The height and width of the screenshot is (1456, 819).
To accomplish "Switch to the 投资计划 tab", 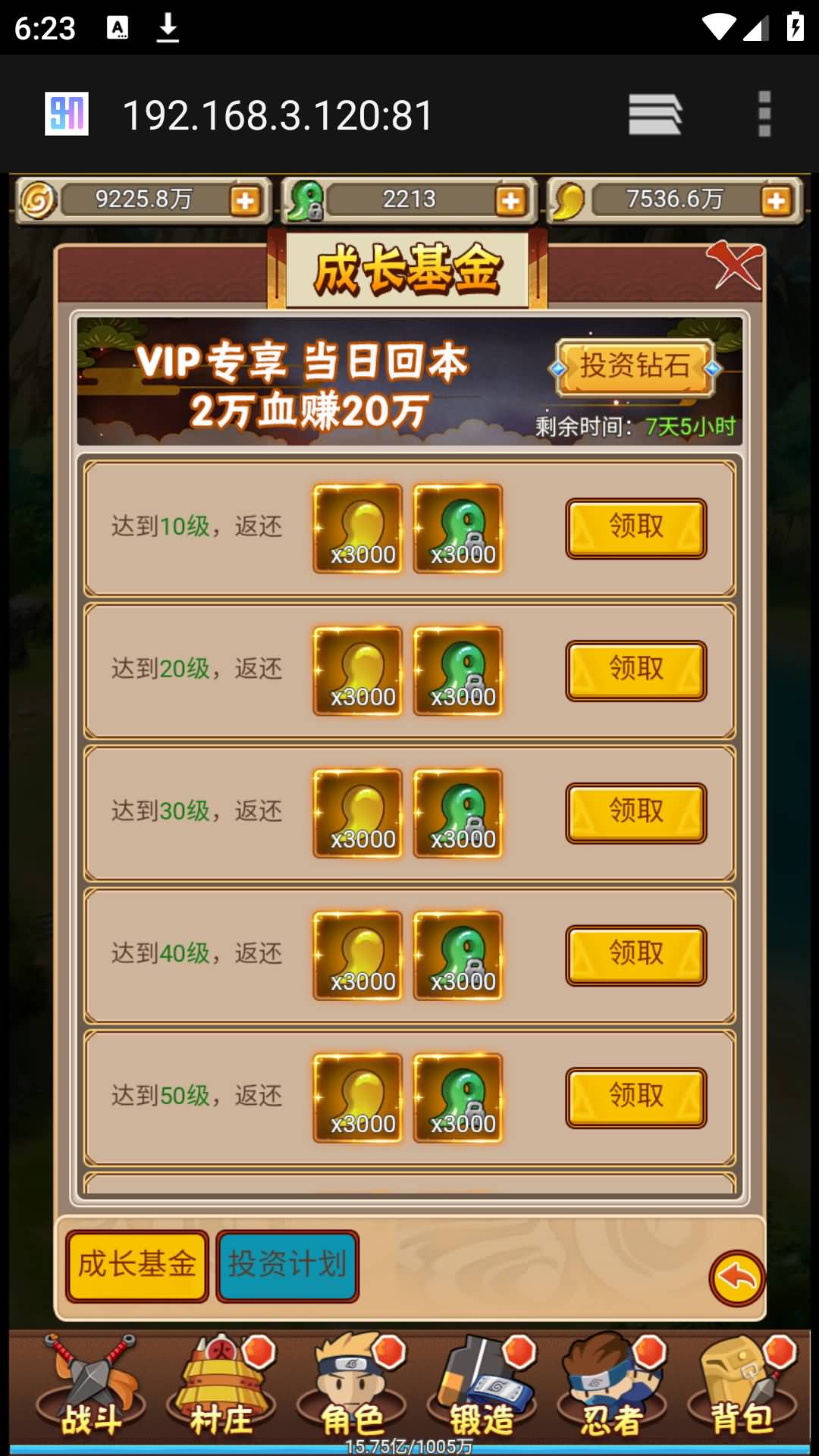I will click(x=287, y=1266).
